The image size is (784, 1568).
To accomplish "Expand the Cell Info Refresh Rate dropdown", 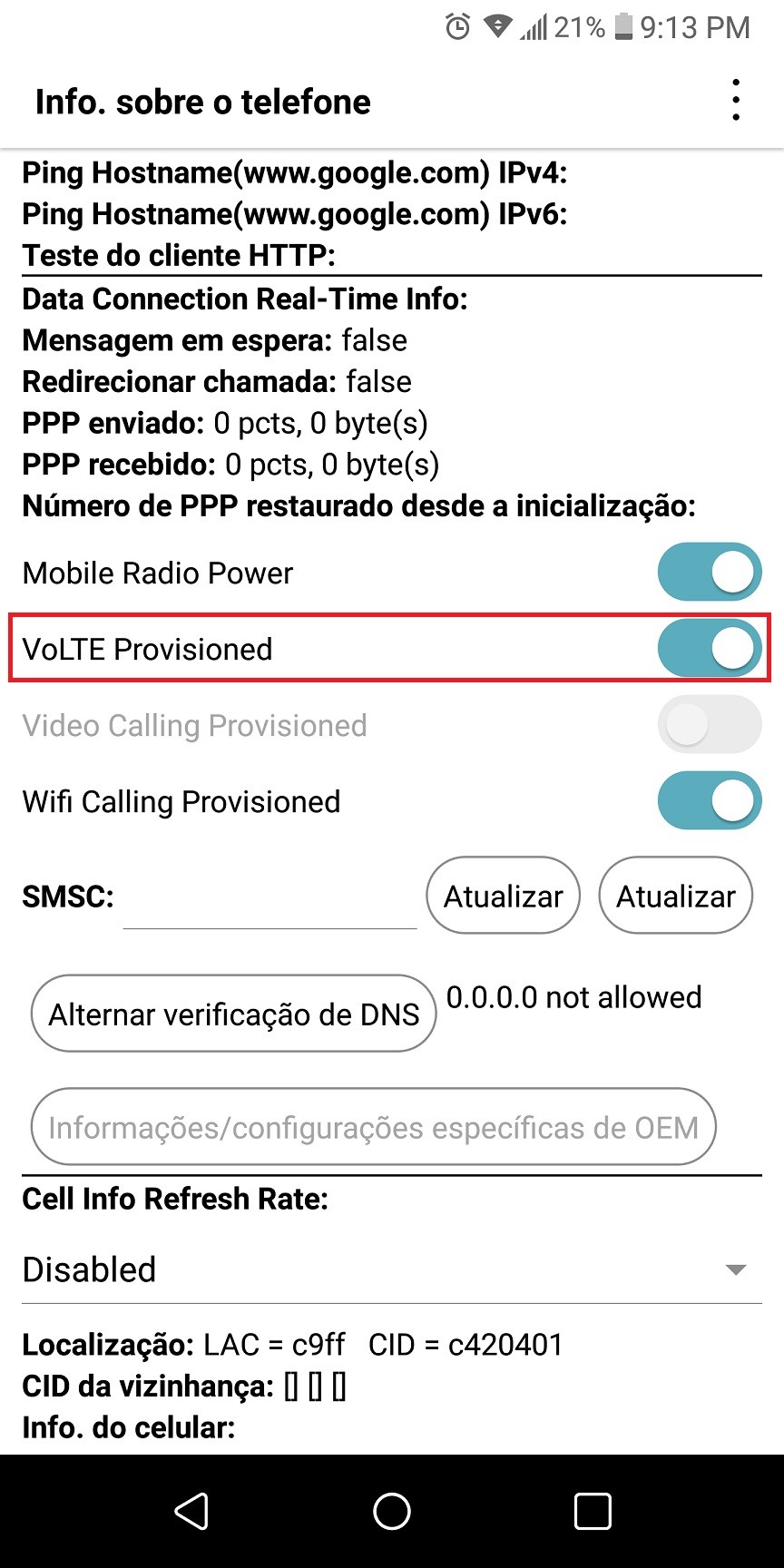I will pyautogui.click(x=391, y=1269).
